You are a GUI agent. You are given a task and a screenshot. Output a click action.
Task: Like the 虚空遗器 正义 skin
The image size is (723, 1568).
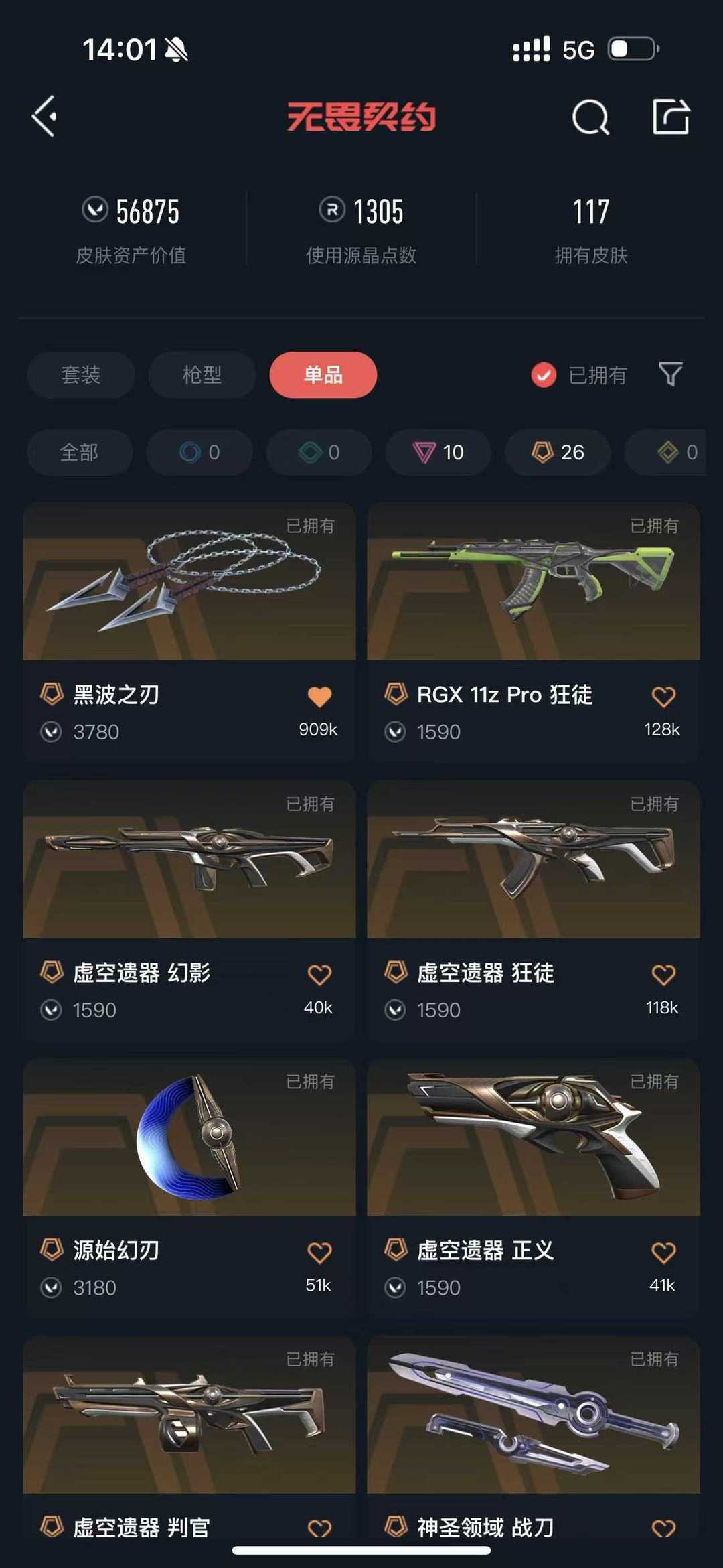[x=663, y=1252]
